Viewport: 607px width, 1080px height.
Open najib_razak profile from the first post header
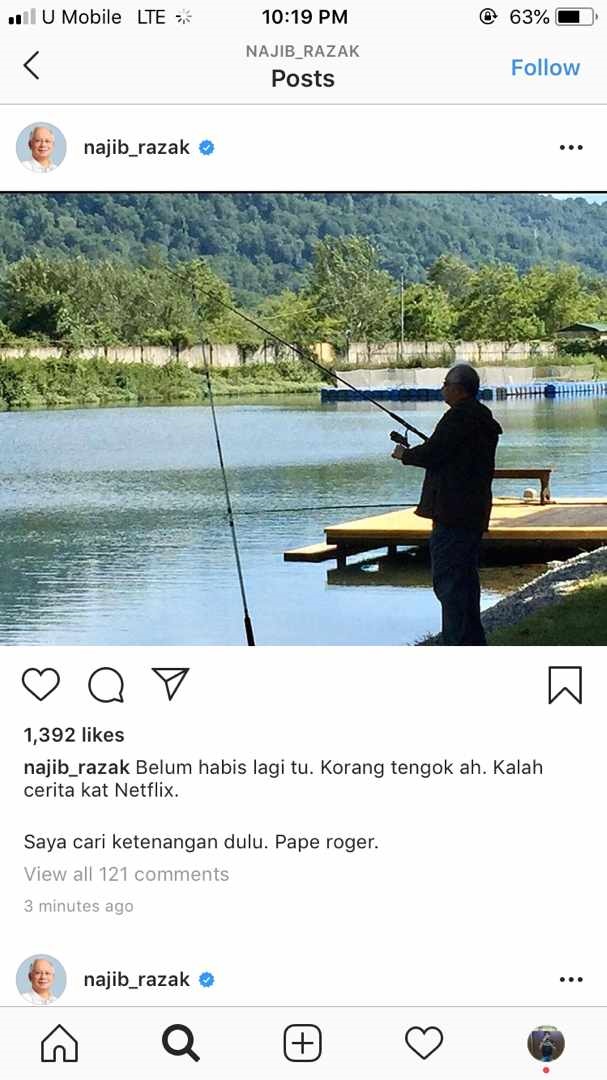coord(136,148)
